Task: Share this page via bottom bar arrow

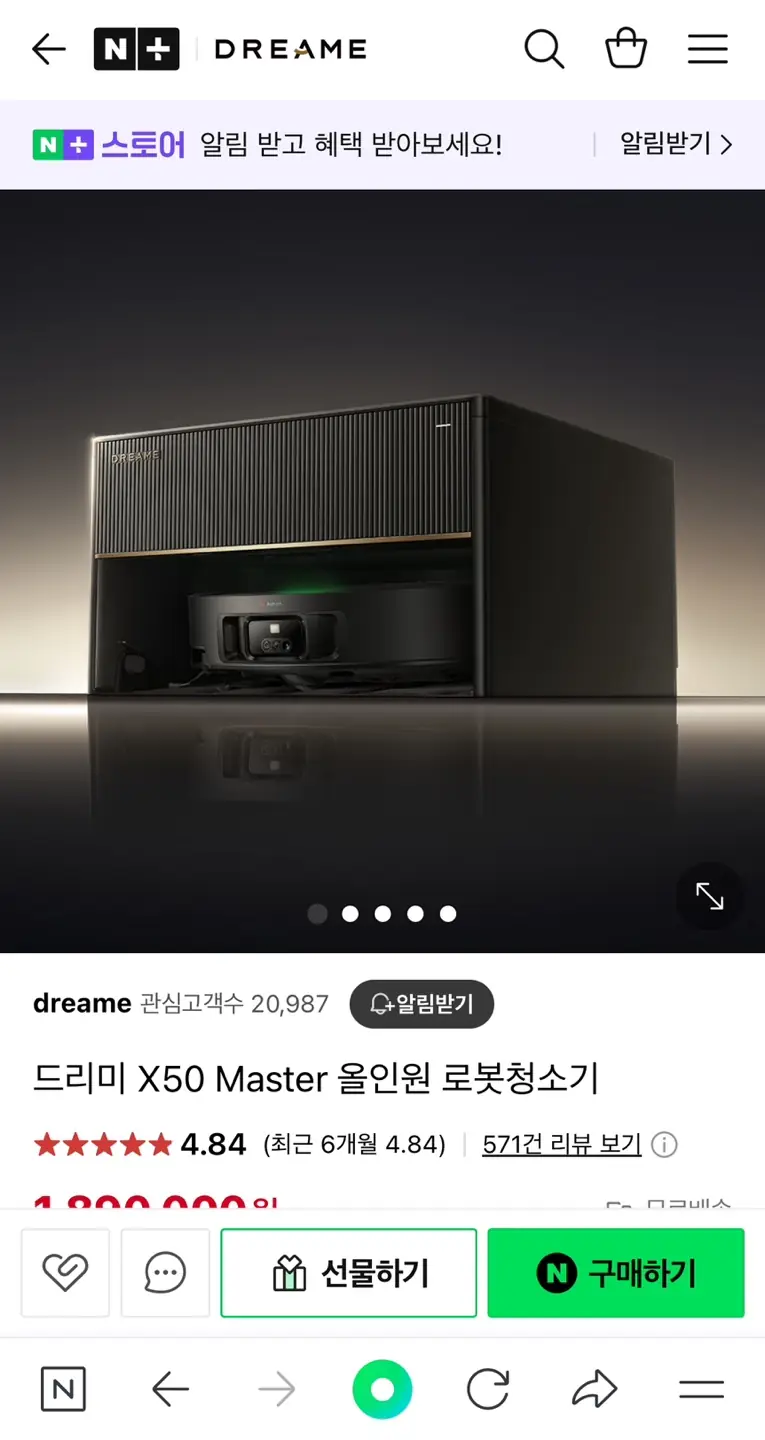Action: (x=594, y=1389)
